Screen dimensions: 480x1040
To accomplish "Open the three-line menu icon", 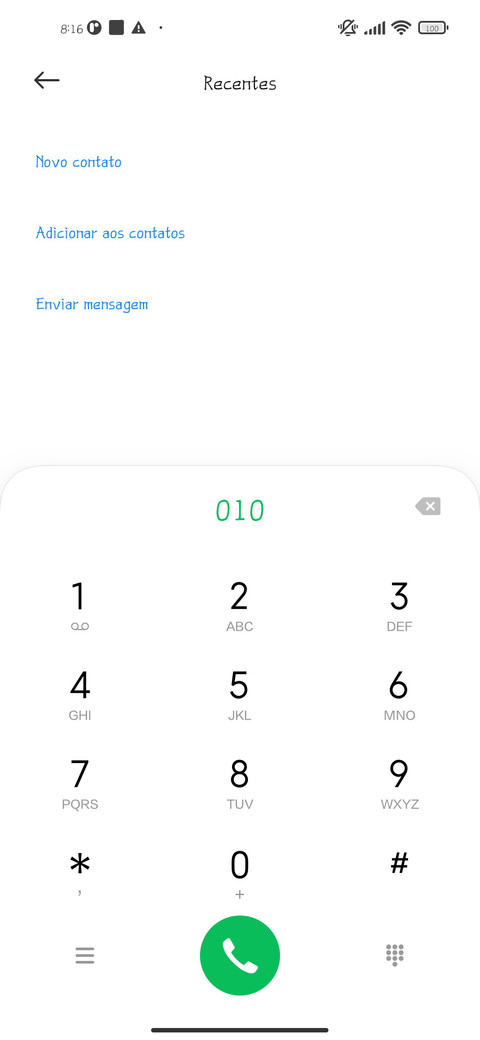I will 85,955.
